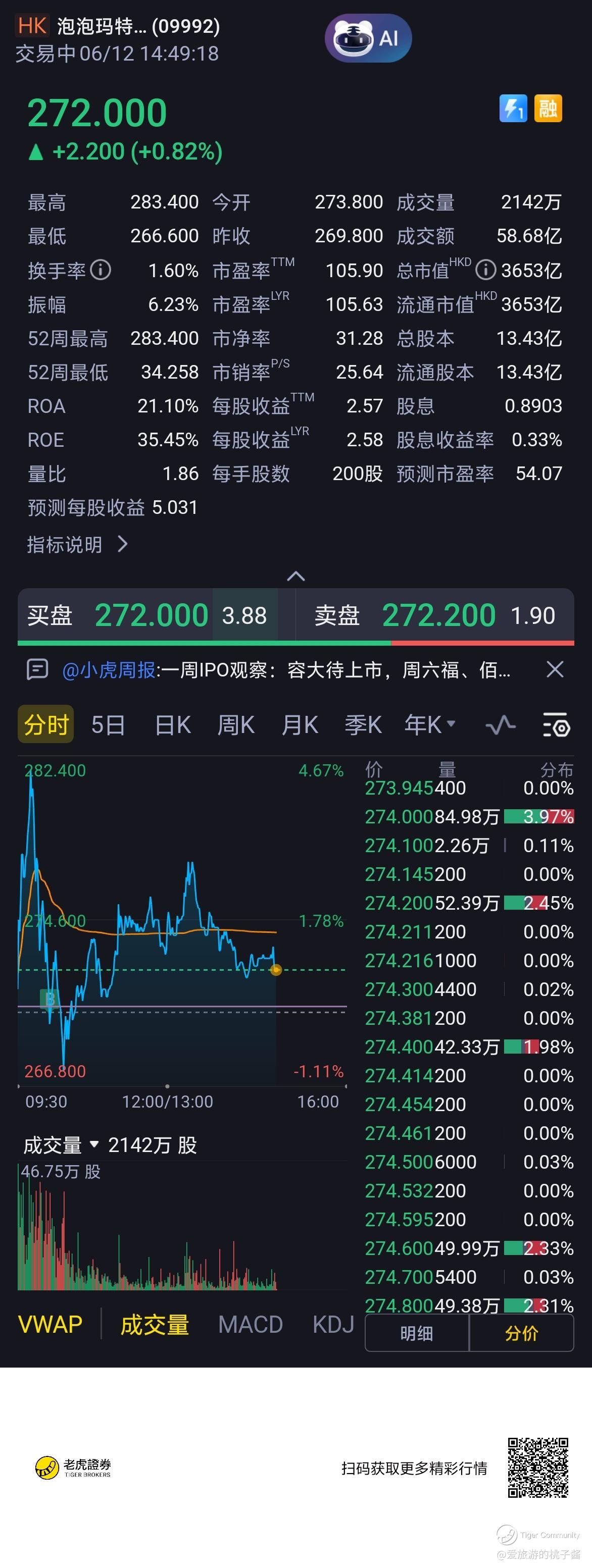
Task: Select the KDJ indicator
Action: pos(333,1324)
